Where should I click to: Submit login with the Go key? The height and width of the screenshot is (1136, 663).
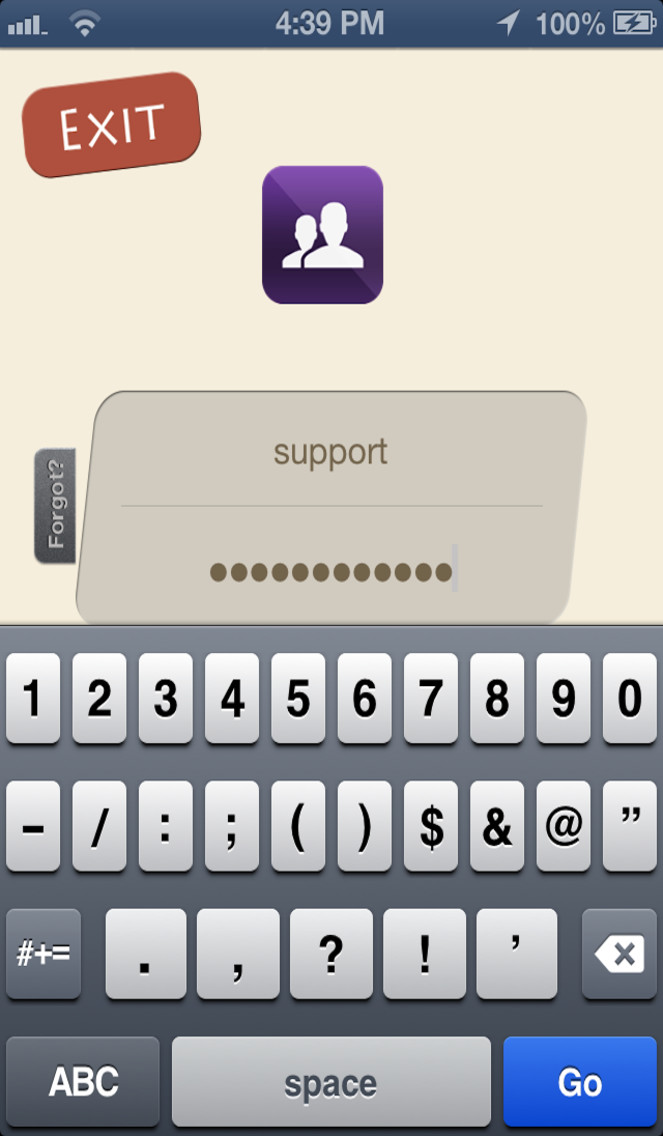coord(580,1082)
